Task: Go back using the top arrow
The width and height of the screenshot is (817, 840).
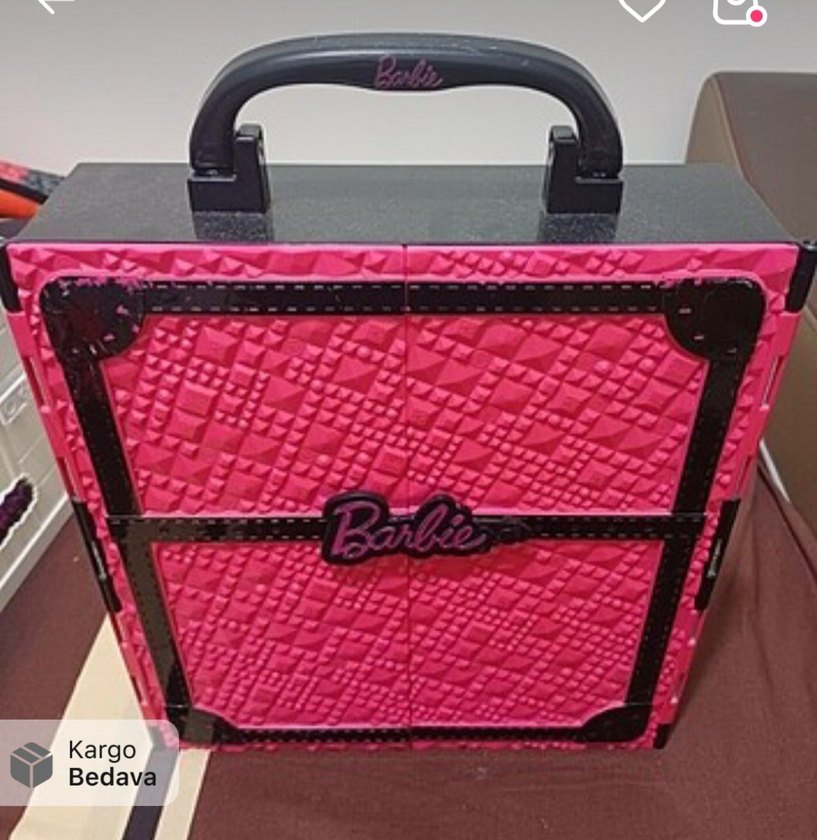Action: [x=55, y=4]
